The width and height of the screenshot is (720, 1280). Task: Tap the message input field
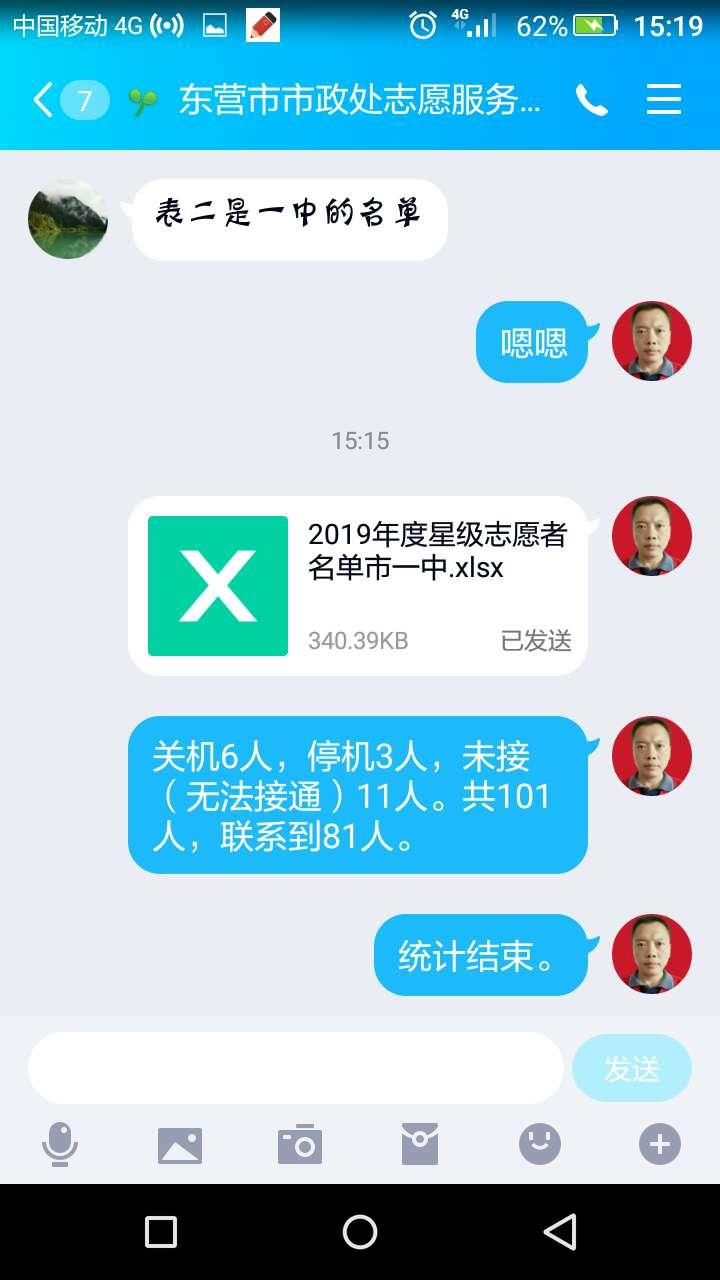tap(296, 1068)
